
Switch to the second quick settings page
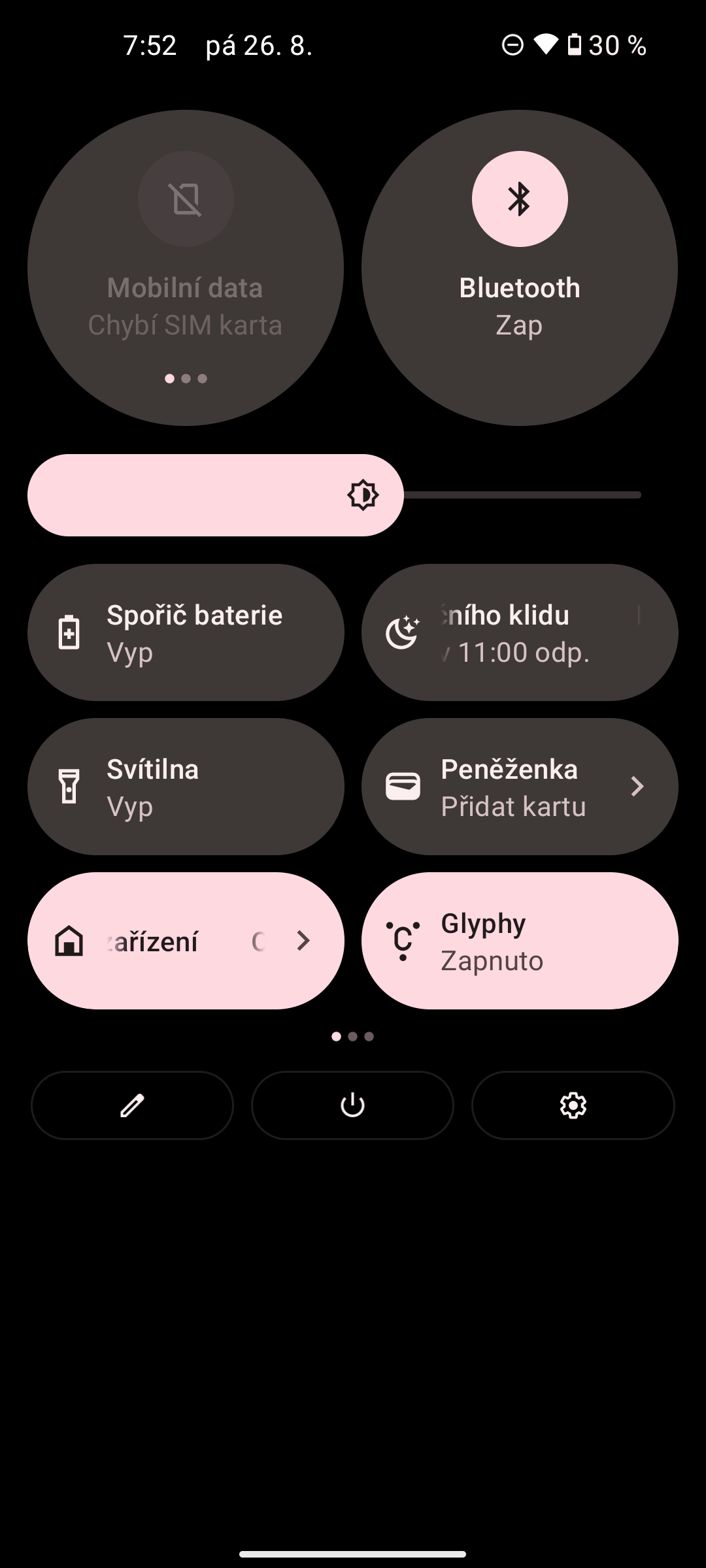tap(353, 1037)
